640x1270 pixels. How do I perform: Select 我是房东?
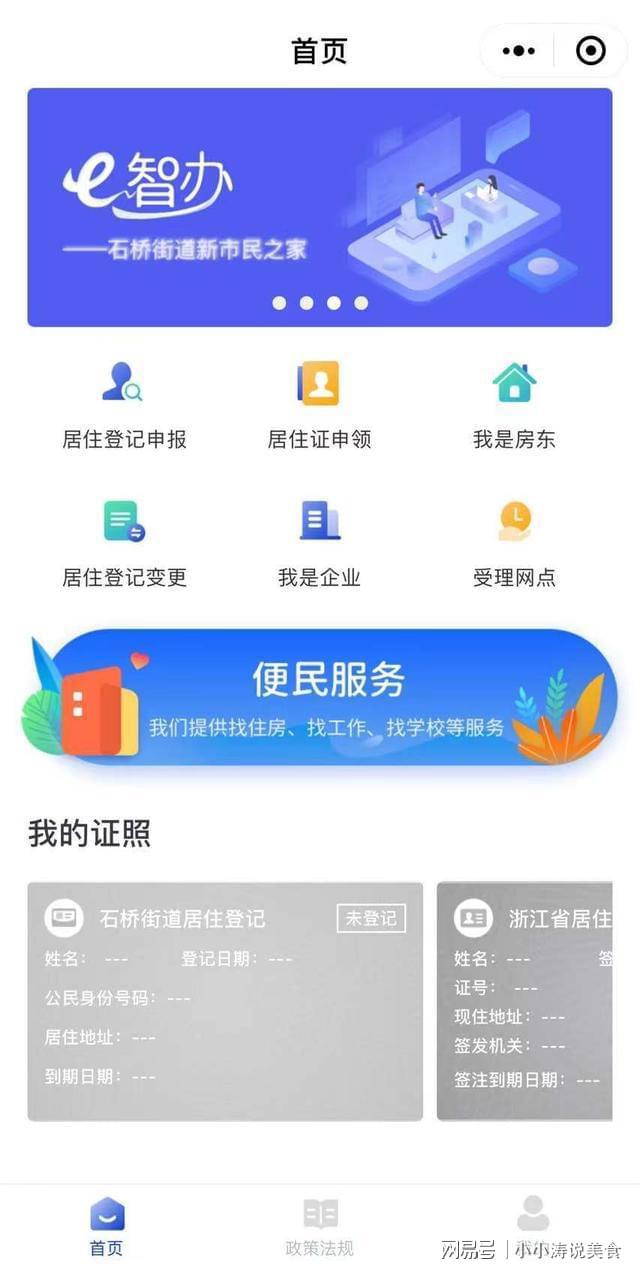tap(514, 402)
